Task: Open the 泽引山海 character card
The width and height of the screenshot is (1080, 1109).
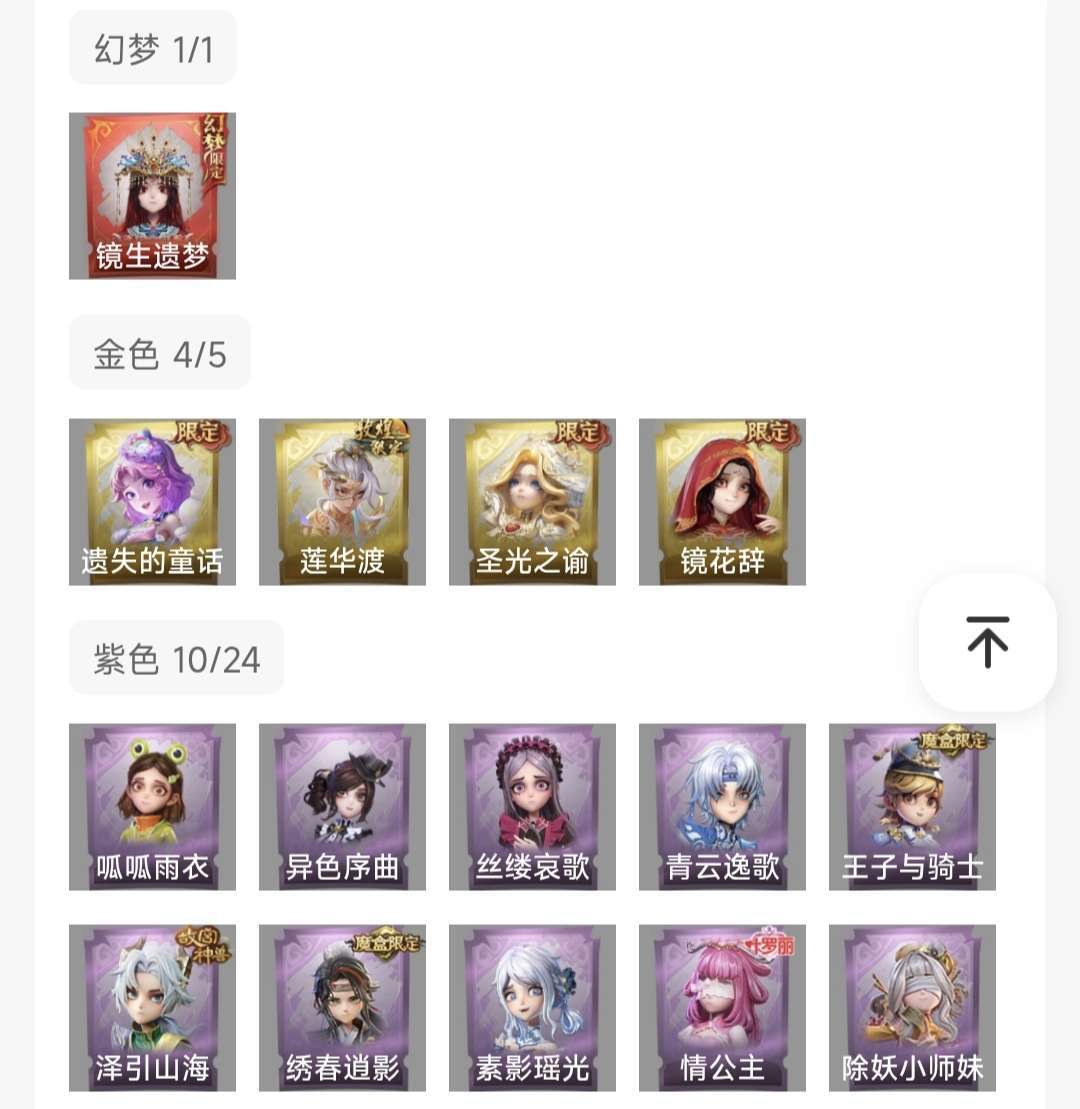Action: 152,1007
